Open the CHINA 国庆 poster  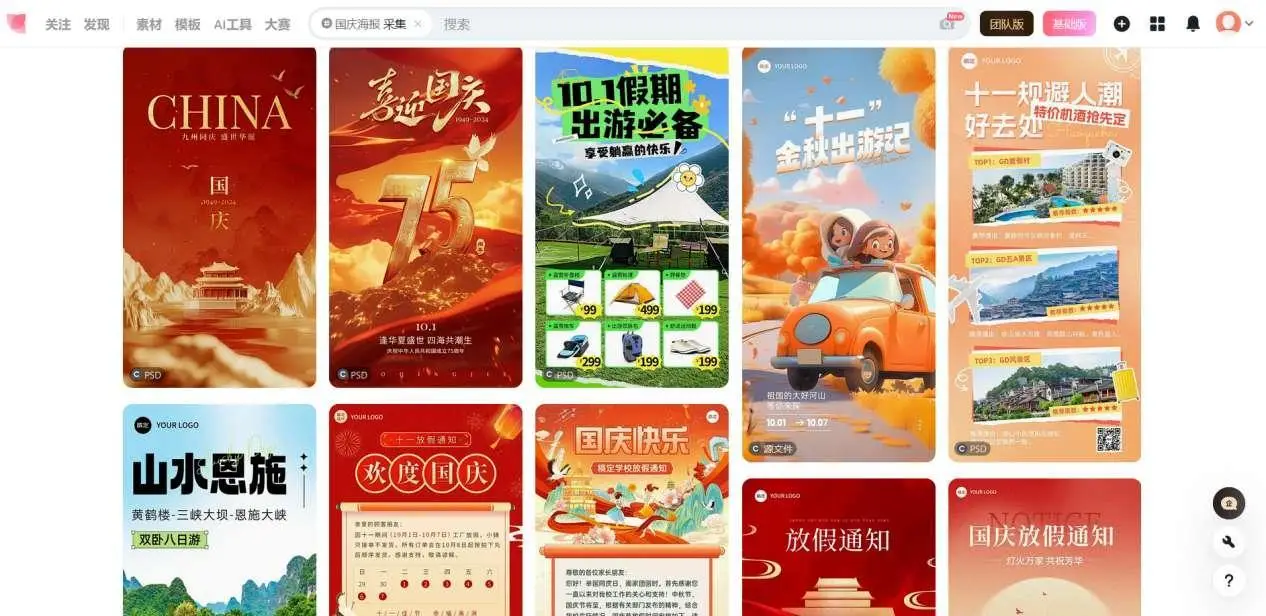point(219,216)
